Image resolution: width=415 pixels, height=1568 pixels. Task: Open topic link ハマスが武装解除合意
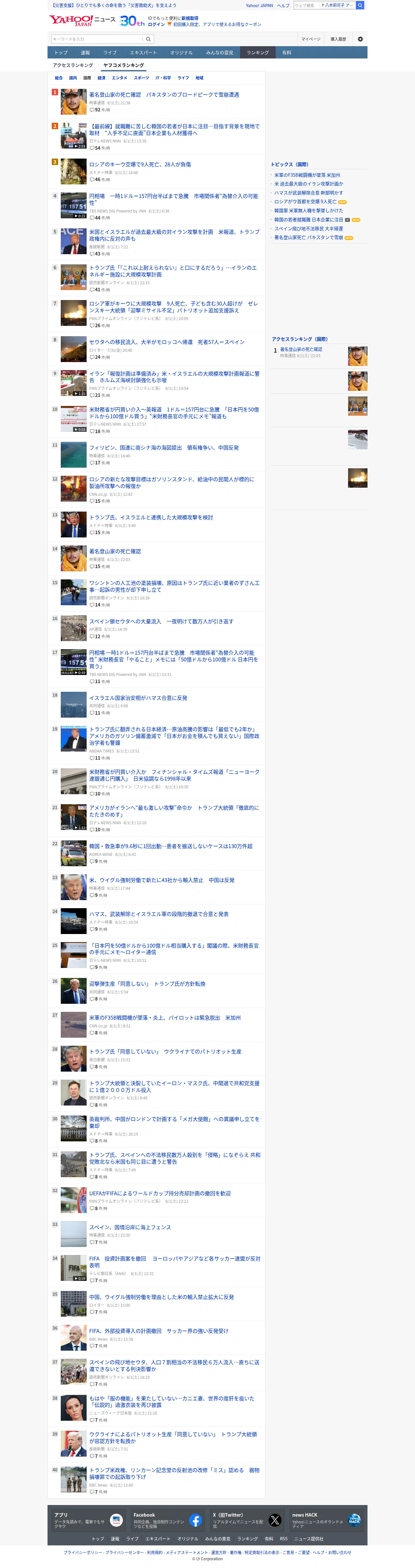[308, 192]
